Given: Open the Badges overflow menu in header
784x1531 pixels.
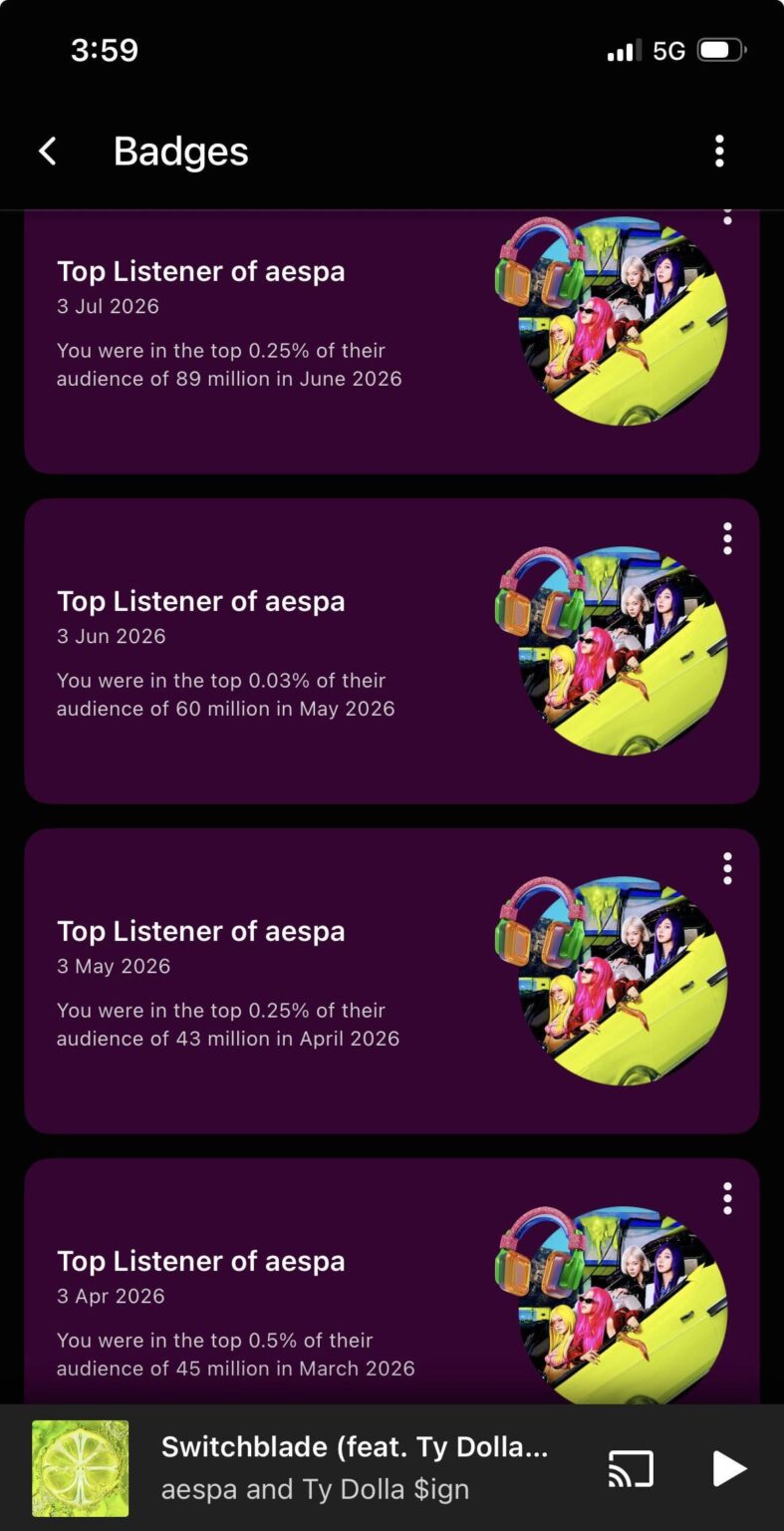Looking at the screenshot, I should pos(719,152).
